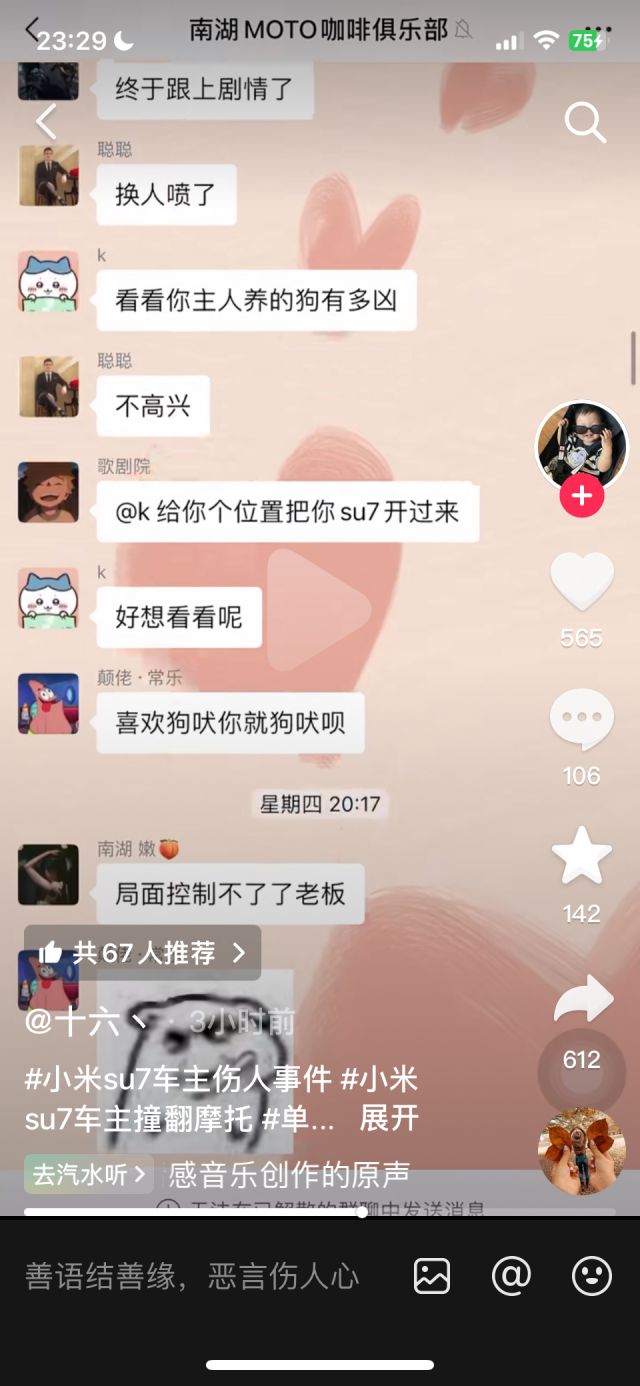
Task: Go back using the white back arrow
Action: [46, 122]
